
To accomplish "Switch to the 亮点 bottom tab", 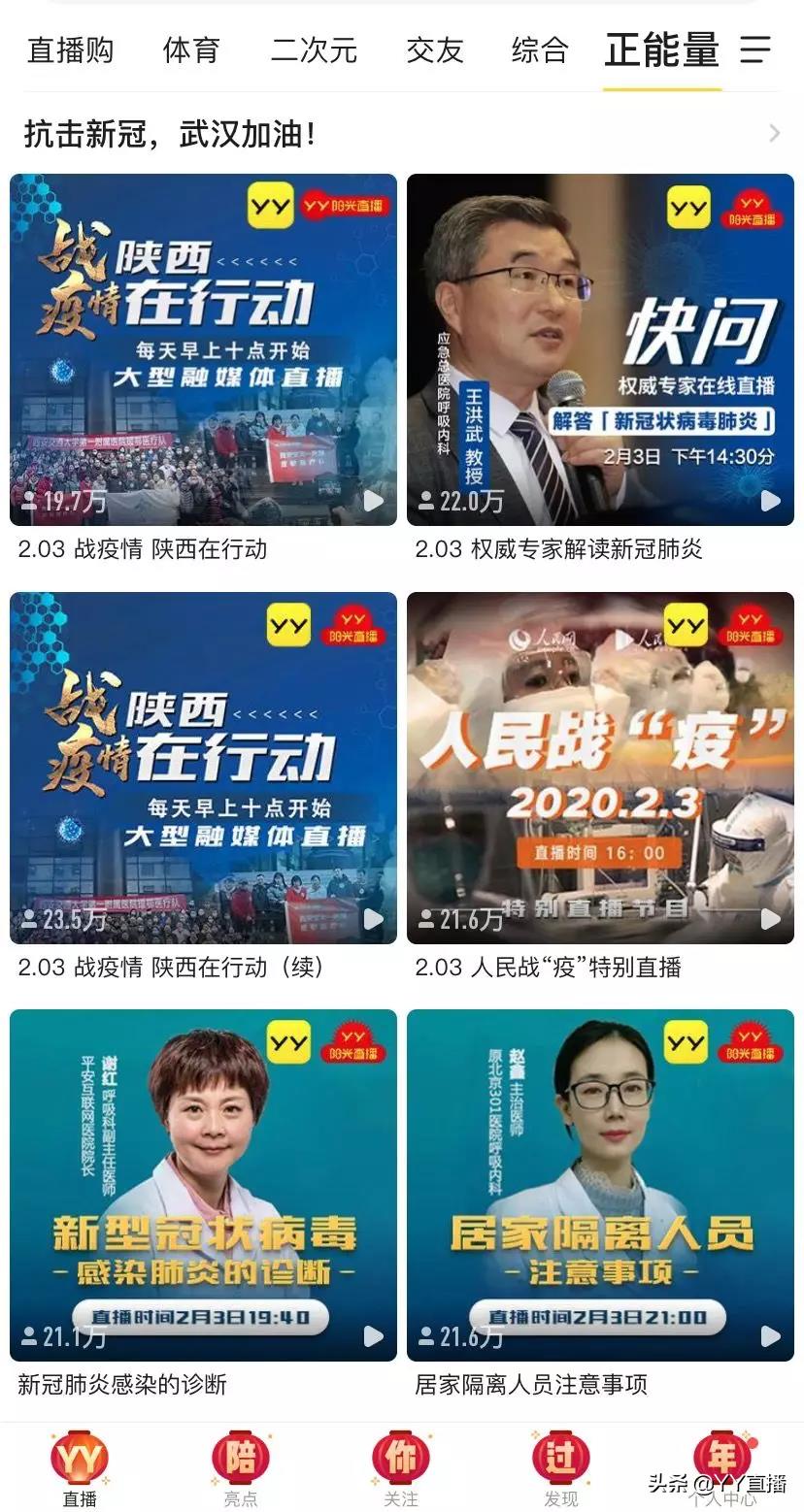I will (x=240, y=1469).
